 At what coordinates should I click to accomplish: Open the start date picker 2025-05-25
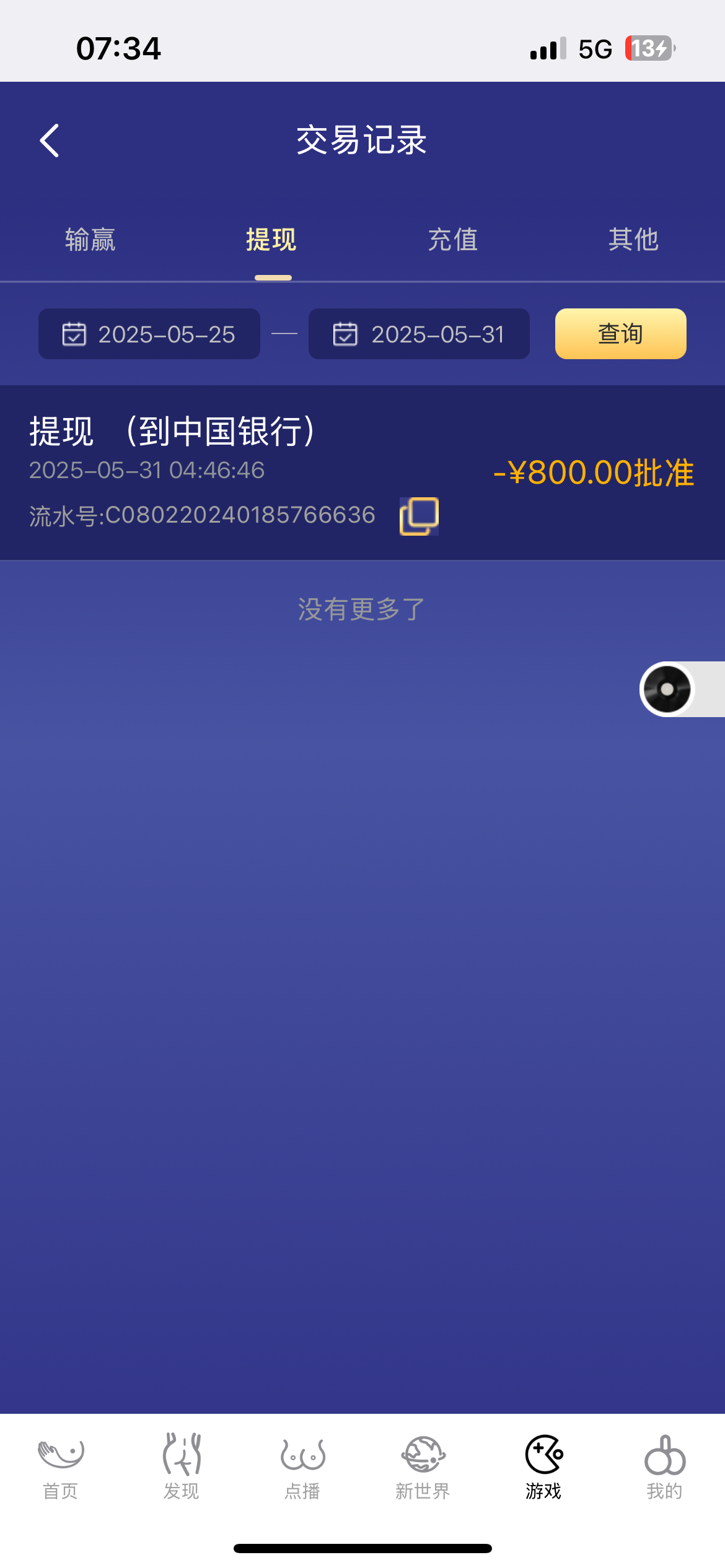click(x=149, y=334)
